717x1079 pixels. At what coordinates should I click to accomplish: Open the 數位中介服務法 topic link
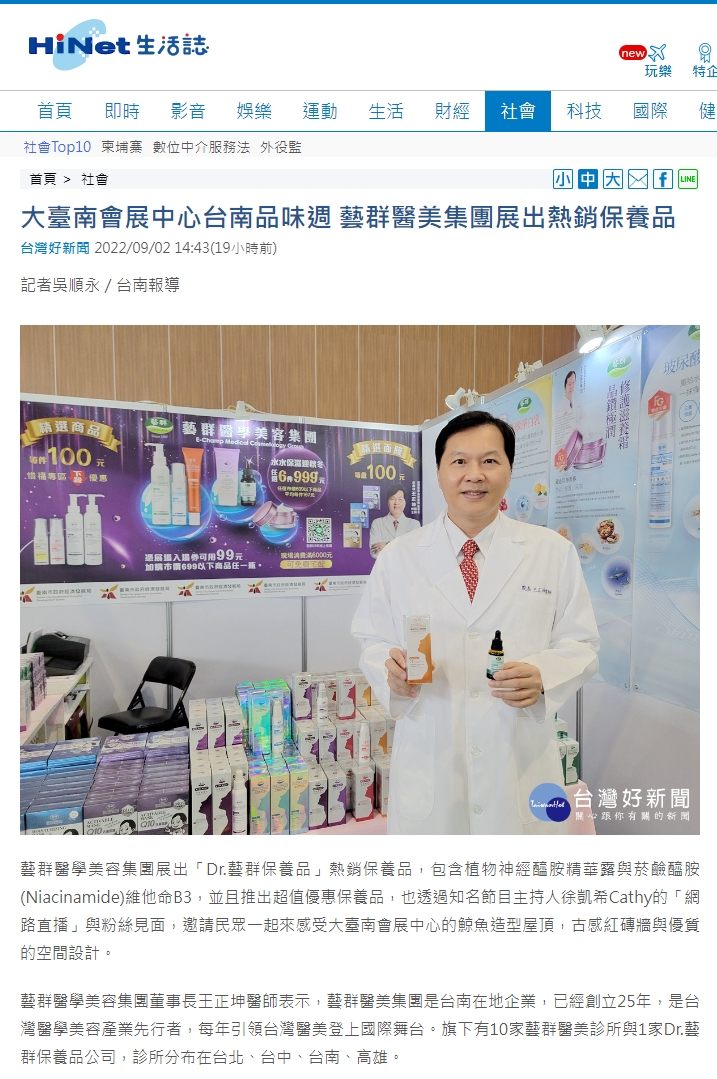201,147
